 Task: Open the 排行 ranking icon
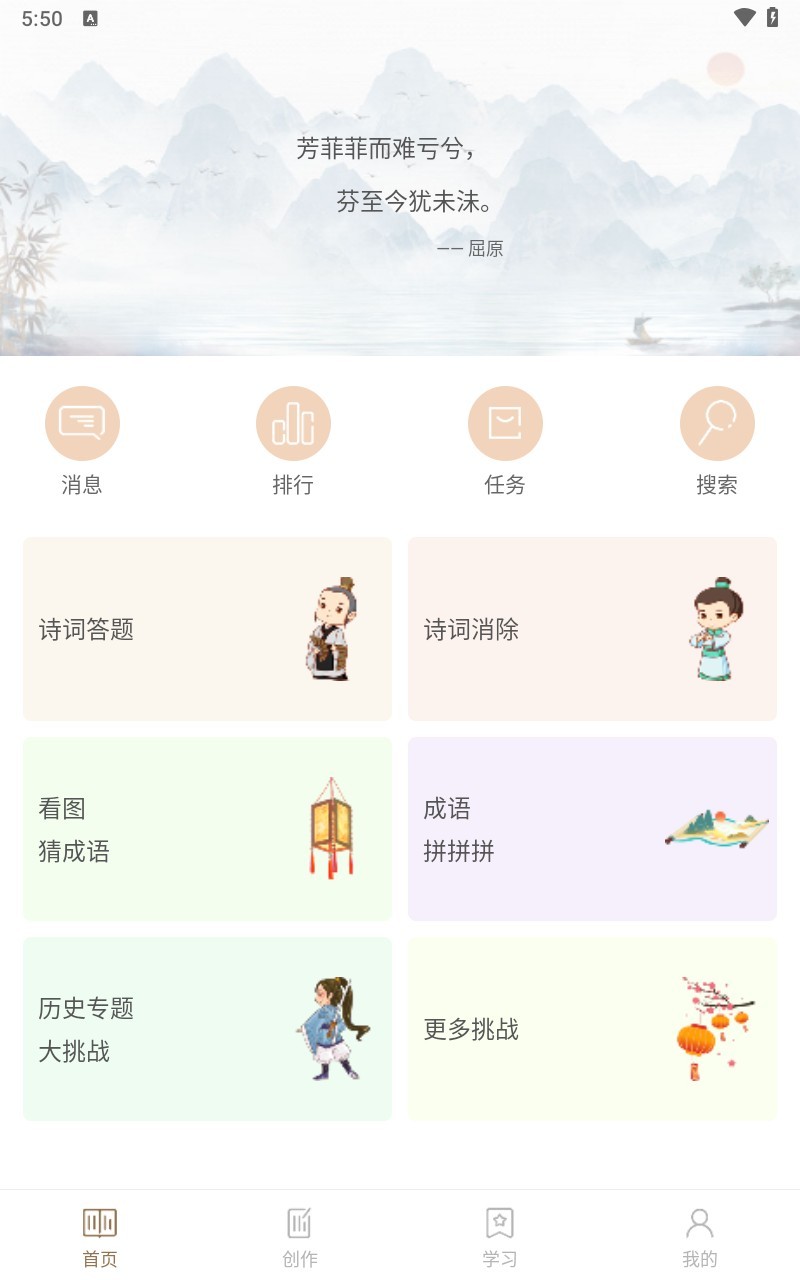point(293,422)
